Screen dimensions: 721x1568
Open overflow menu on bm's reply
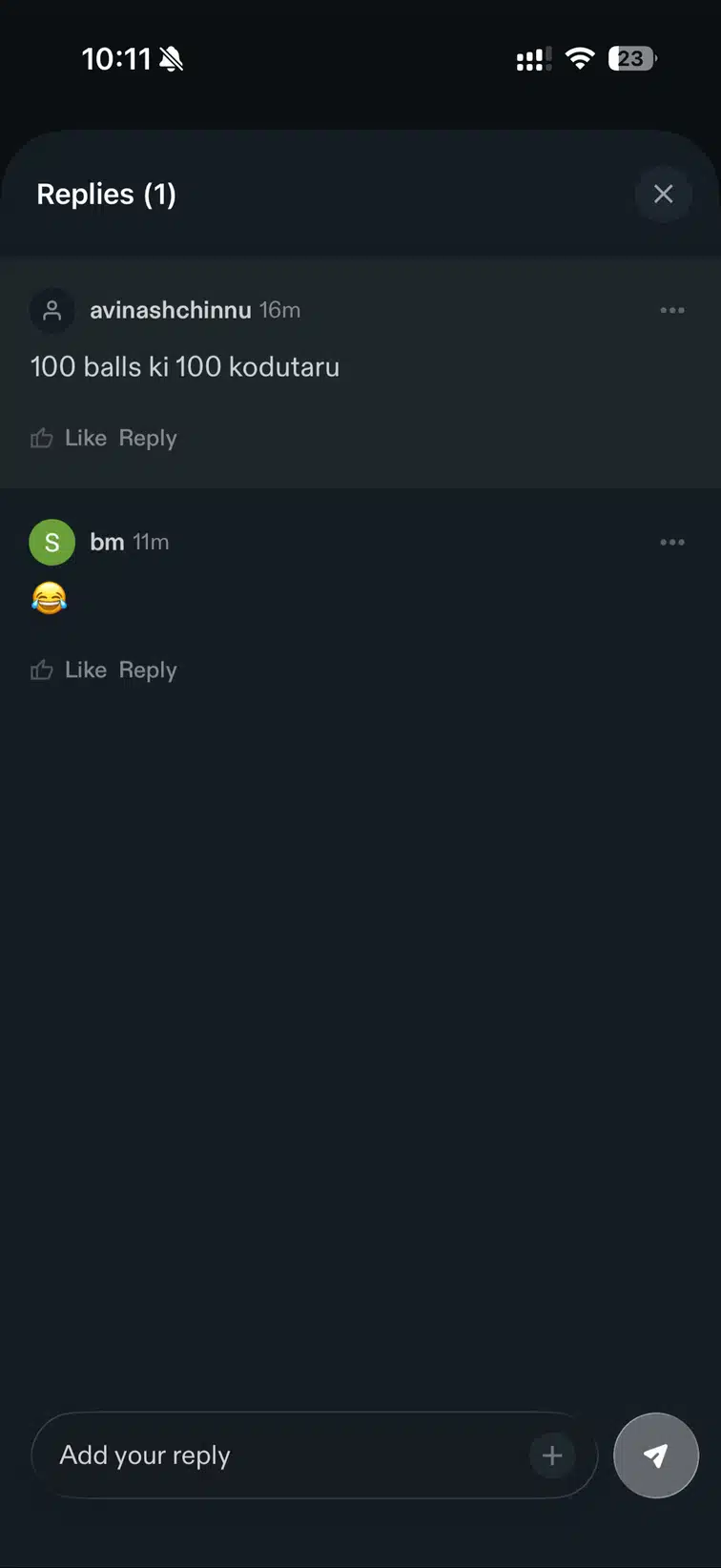click(x=672, y=542)
